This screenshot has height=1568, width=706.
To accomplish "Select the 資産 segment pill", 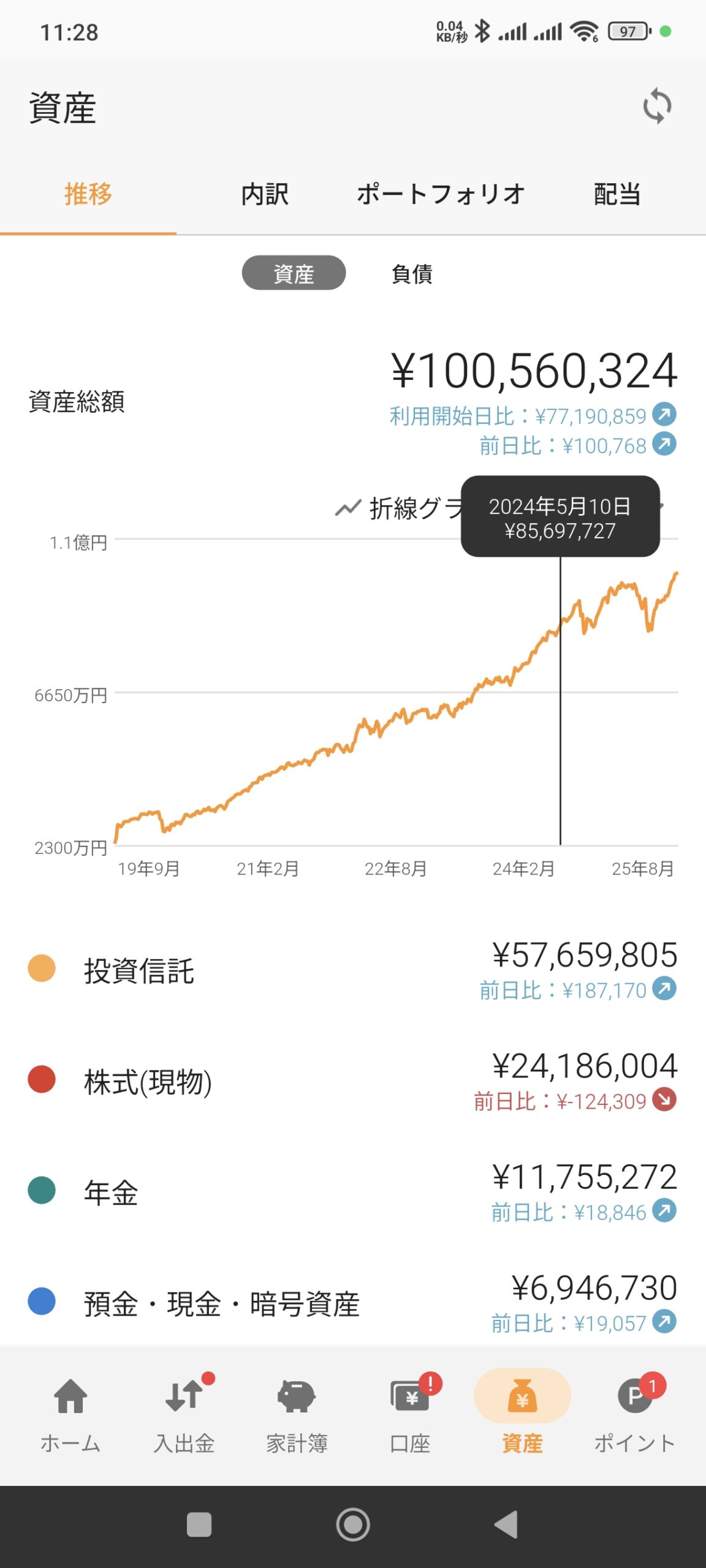I will [294, 273].
